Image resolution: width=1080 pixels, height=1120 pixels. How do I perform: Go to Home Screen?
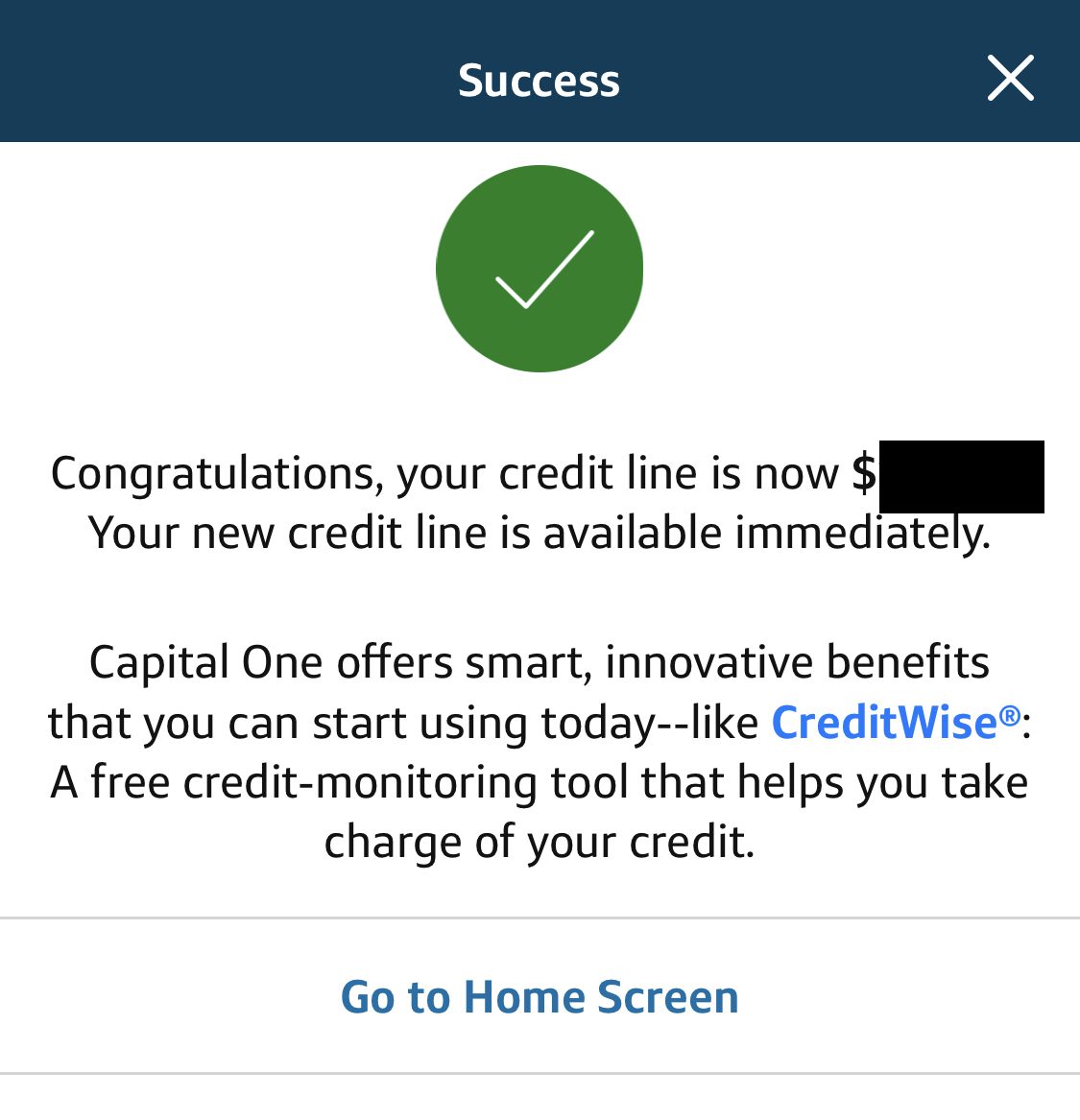click(x=540, y=997)
